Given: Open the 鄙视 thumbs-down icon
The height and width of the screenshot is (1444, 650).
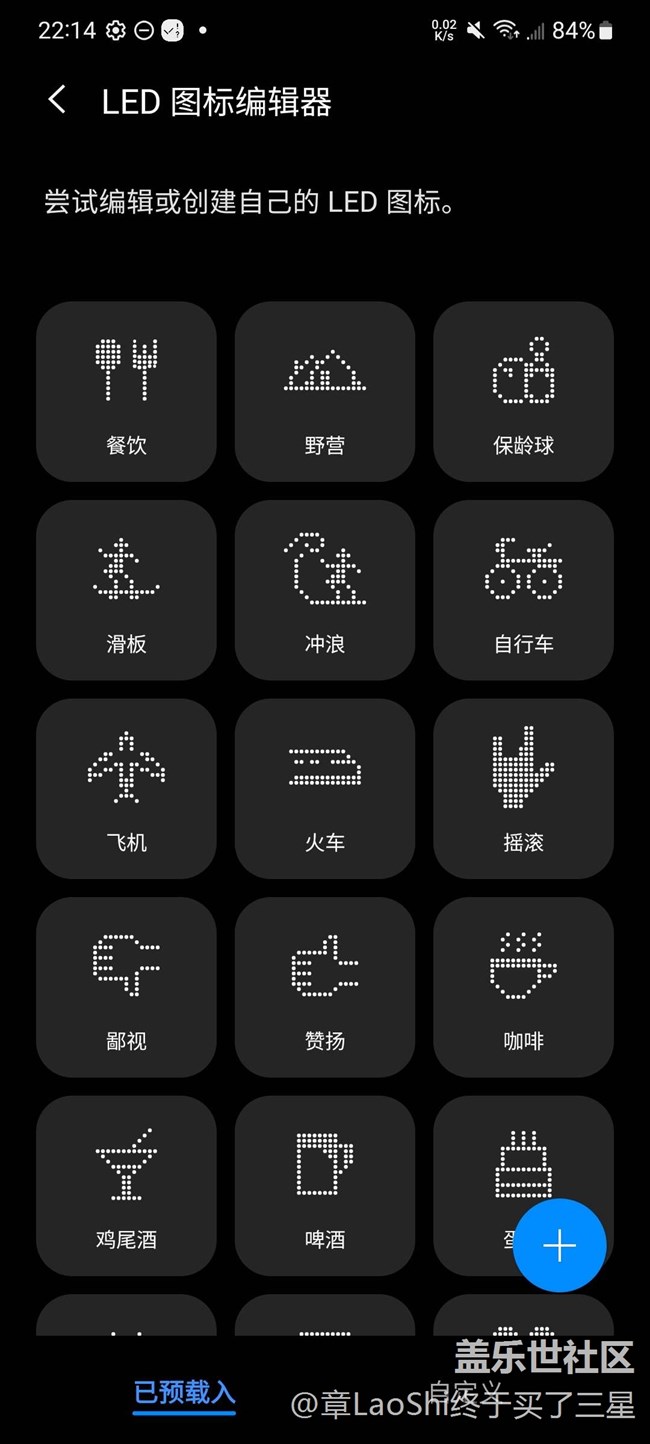Looking at the screenshot, I should (x=126, y=985).
